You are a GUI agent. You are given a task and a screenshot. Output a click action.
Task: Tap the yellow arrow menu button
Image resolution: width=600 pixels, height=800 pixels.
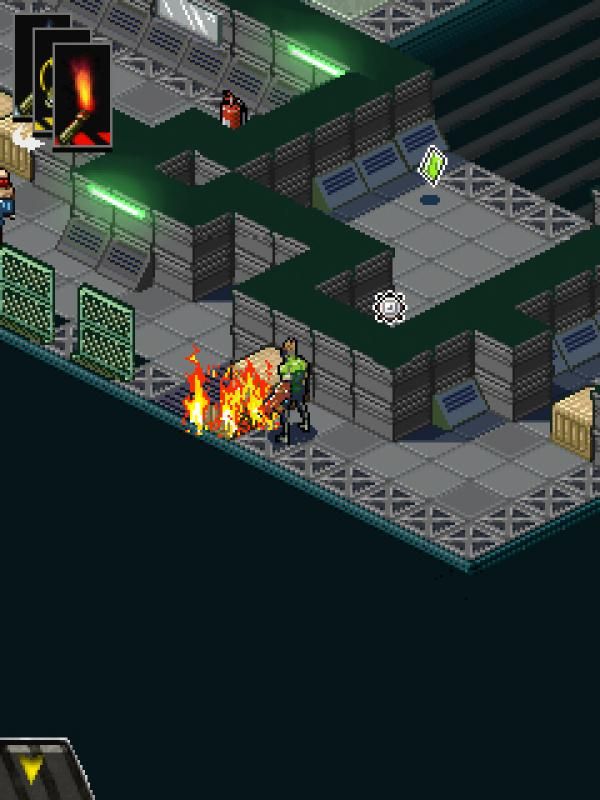tap(32, 771)
